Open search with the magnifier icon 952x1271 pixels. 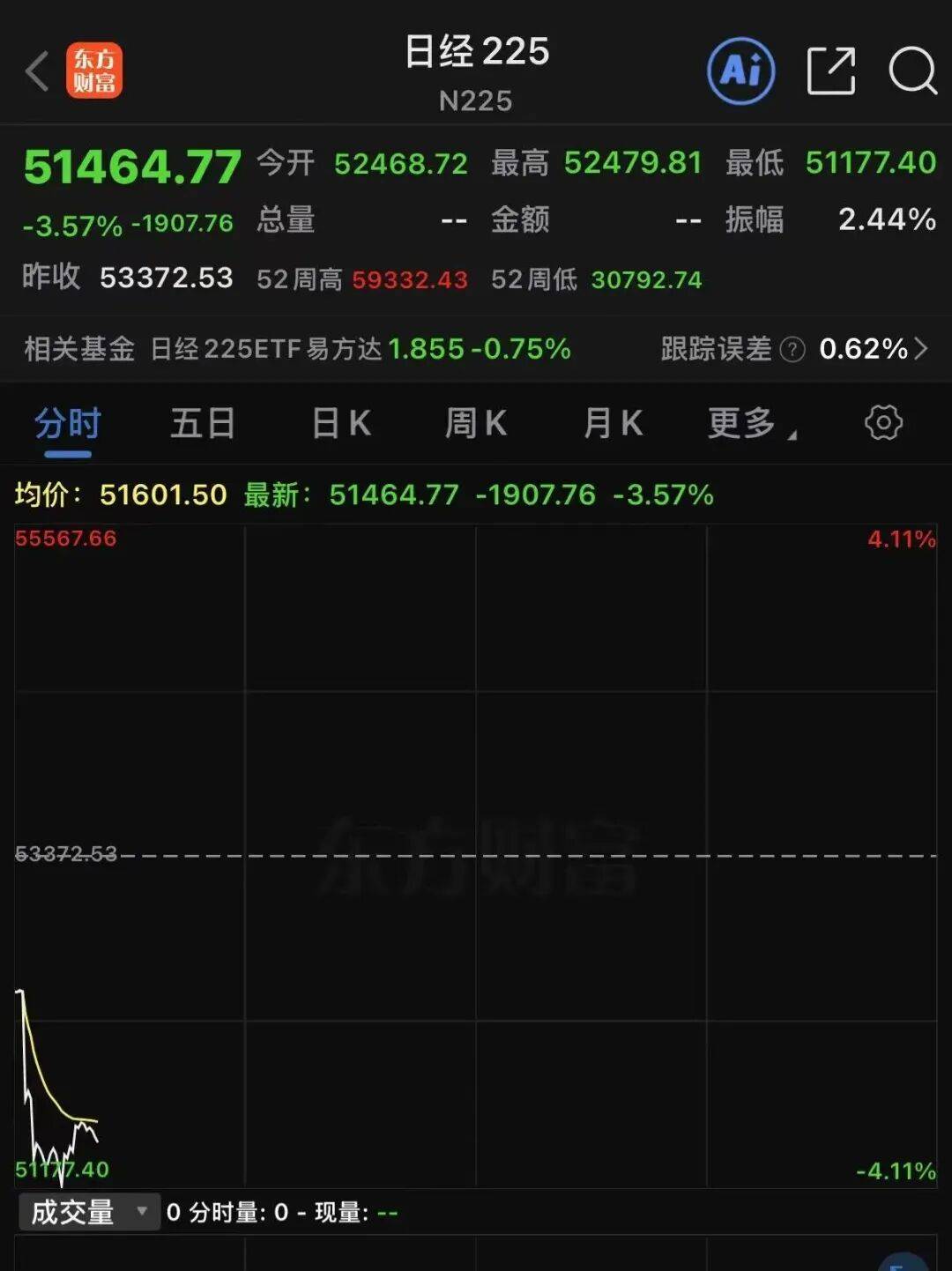(x=911, y=71)
